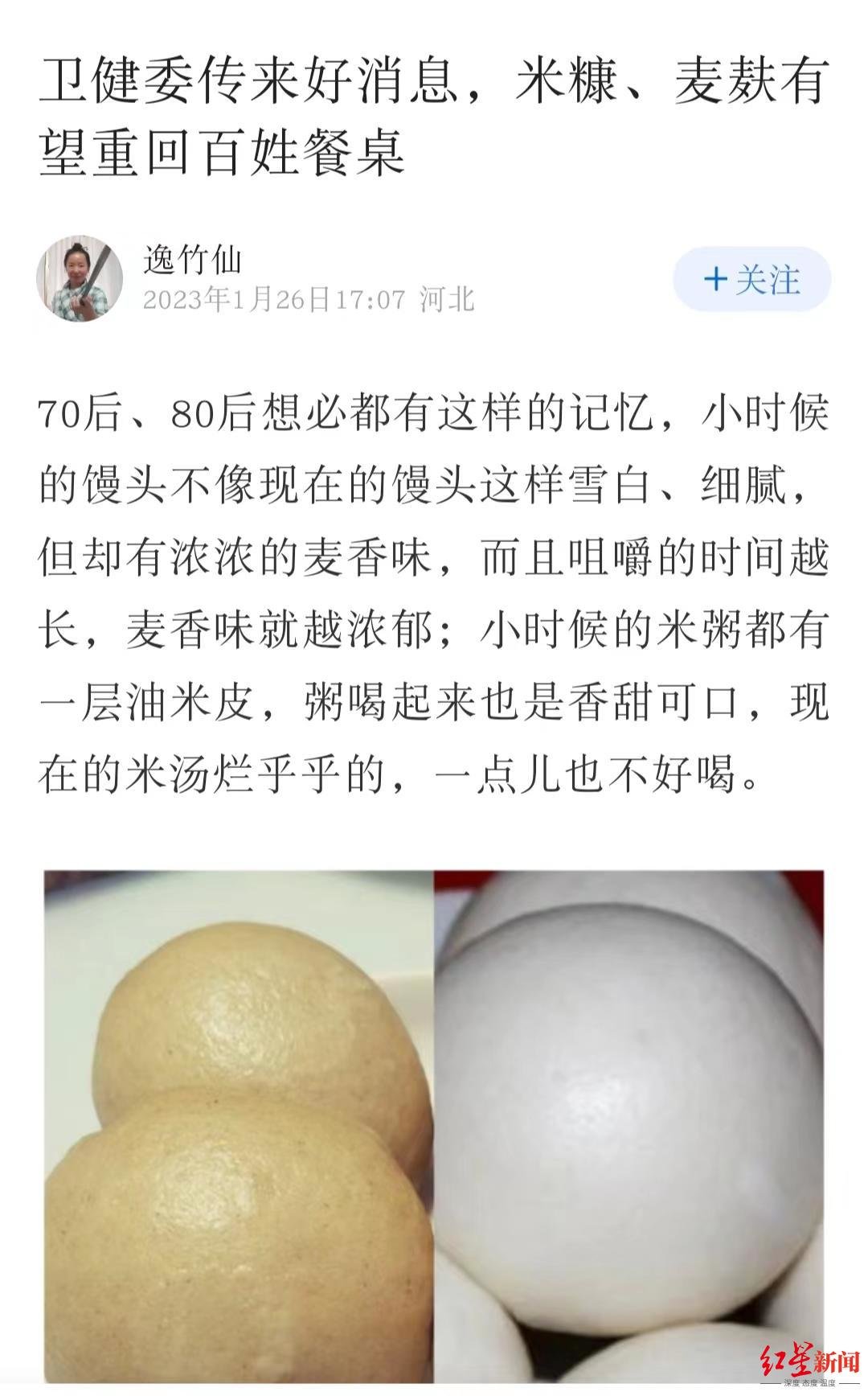Follow the author 逸竹仙
Image resolution: width=868 pixels, height=1396 pixels.
[x=751, y=279]
